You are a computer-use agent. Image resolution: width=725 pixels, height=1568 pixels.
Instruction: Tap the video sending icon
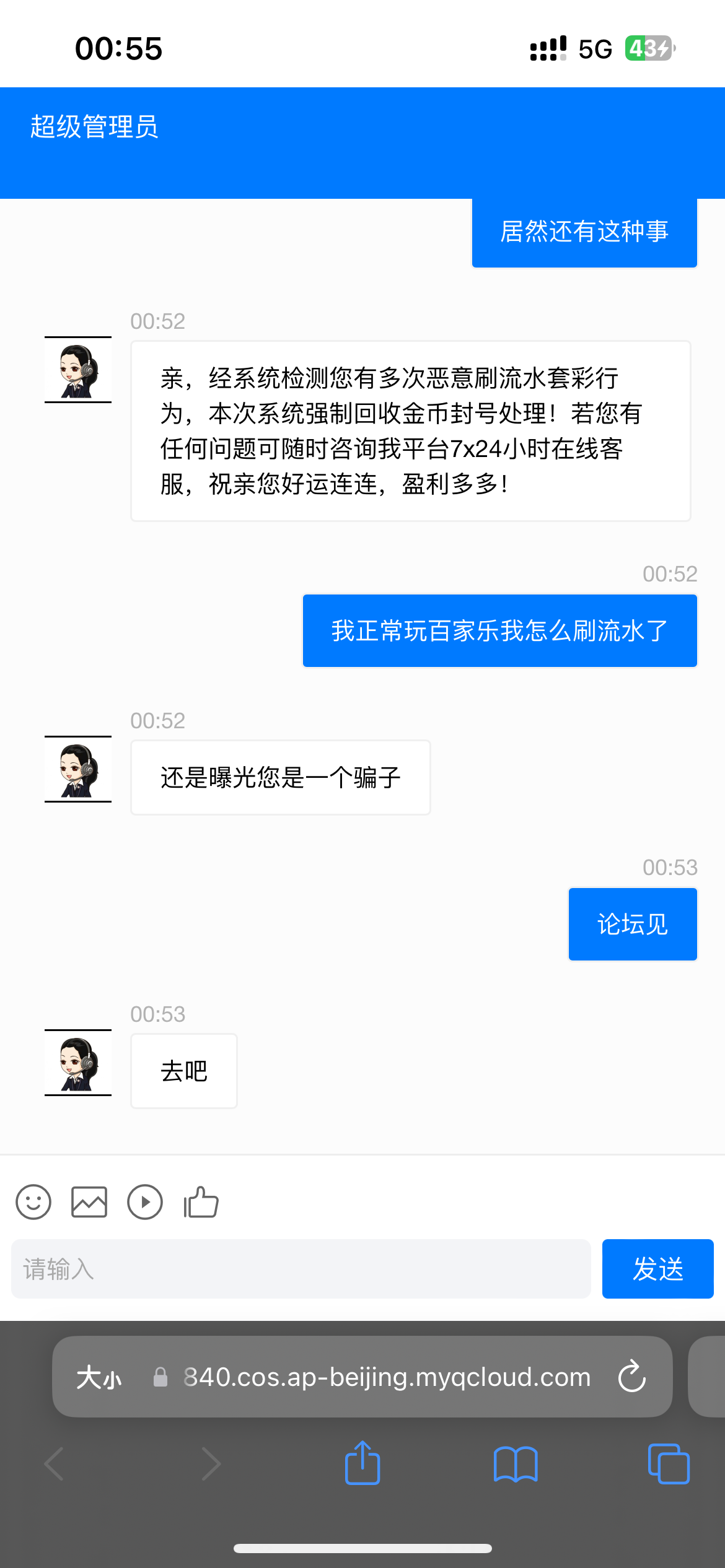(x=145, y=1201)
